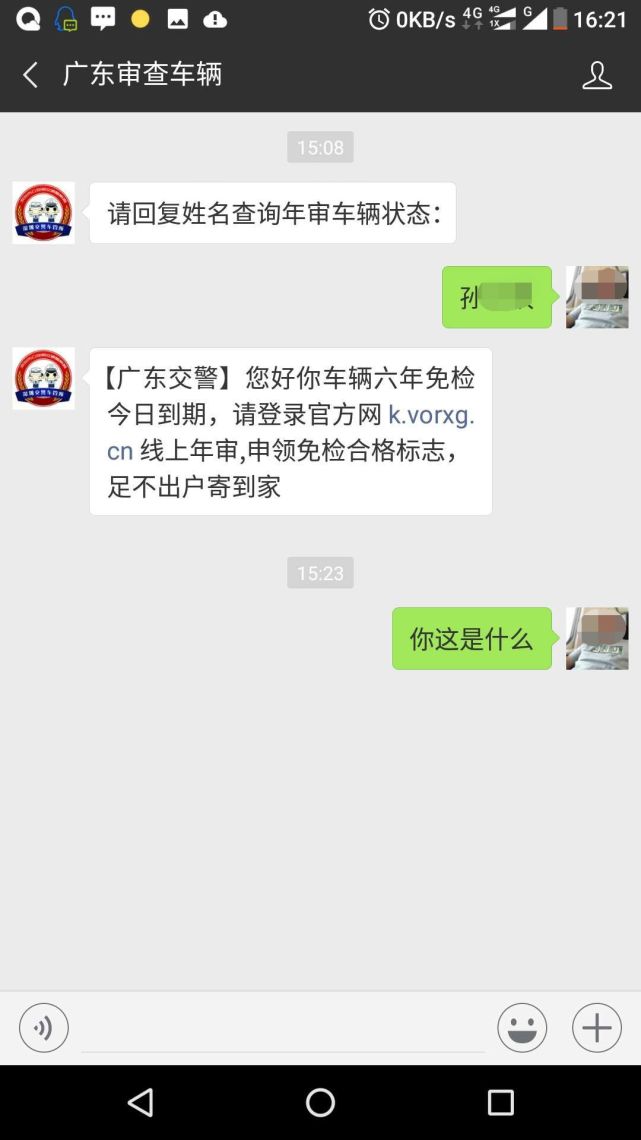Open chat profile info icon
Viewport: 641px width, 1140px height.
[x=597, y=75]
